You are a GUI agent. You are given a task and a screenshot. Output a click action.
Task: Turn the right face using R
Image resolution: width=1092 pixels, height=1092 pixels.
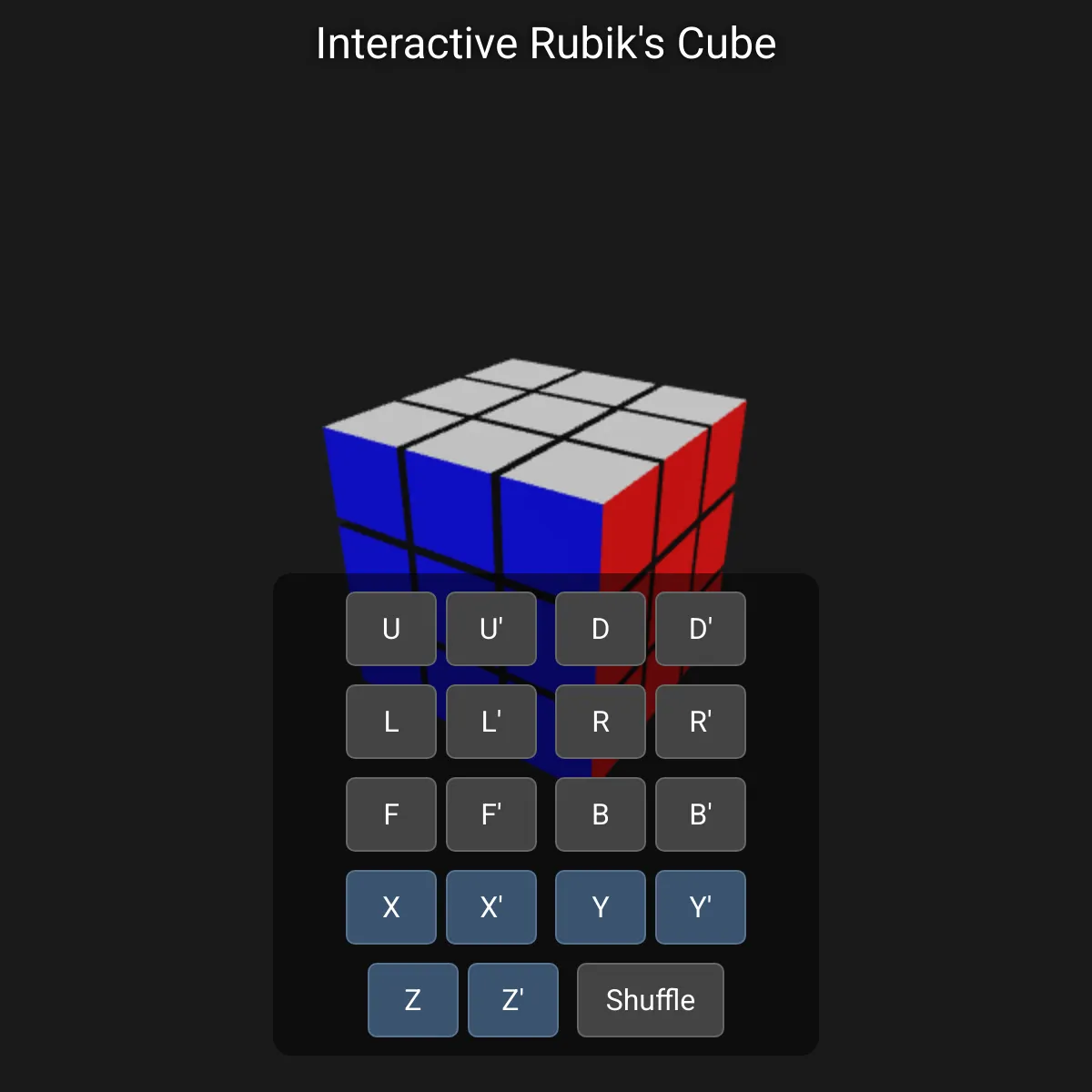tap(601, 722)
